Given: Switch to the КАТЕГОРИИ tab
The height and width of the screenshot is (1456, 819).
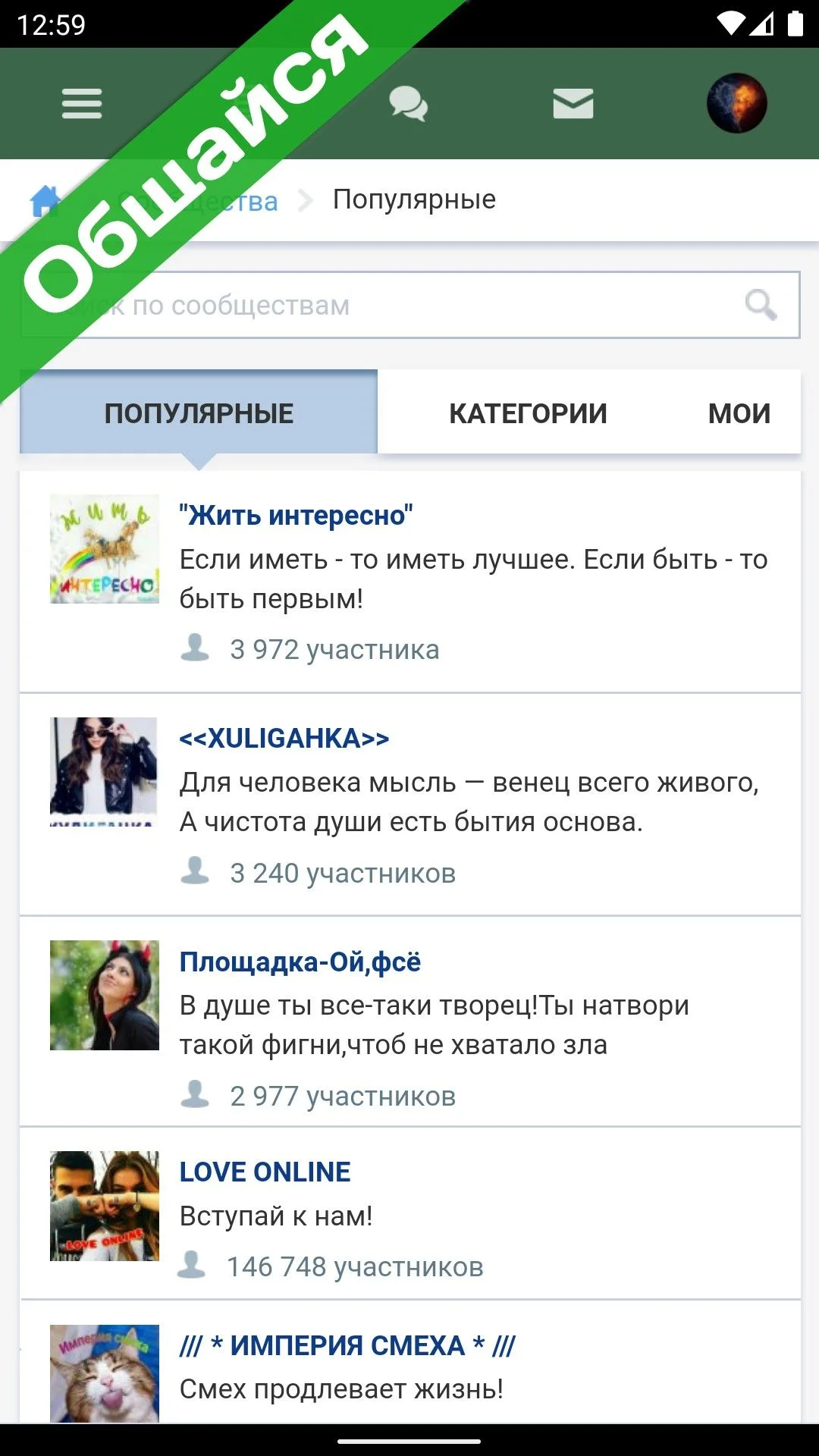Looking at the screenshot, I should [x=528, y=413].
